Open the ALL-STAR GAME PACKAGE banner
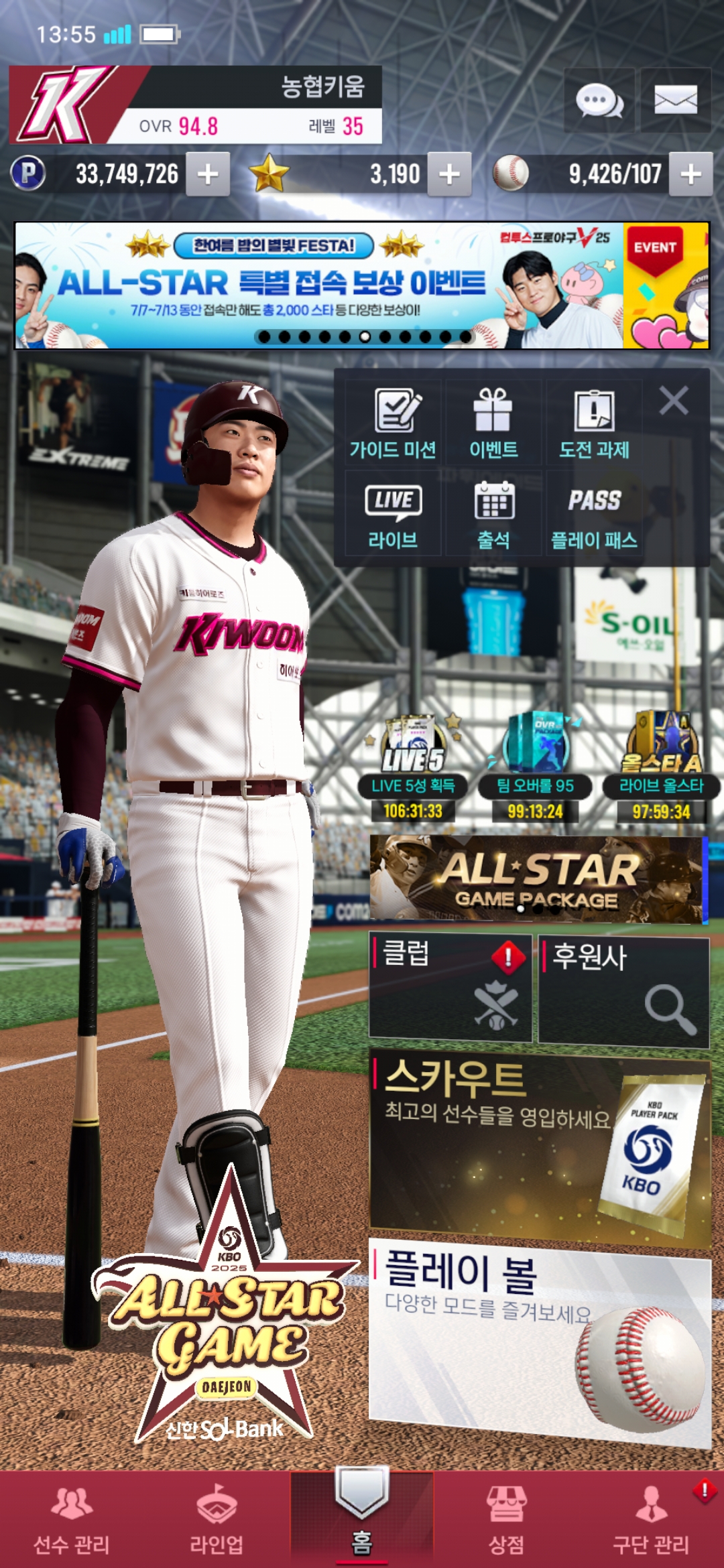 point(538,879)
